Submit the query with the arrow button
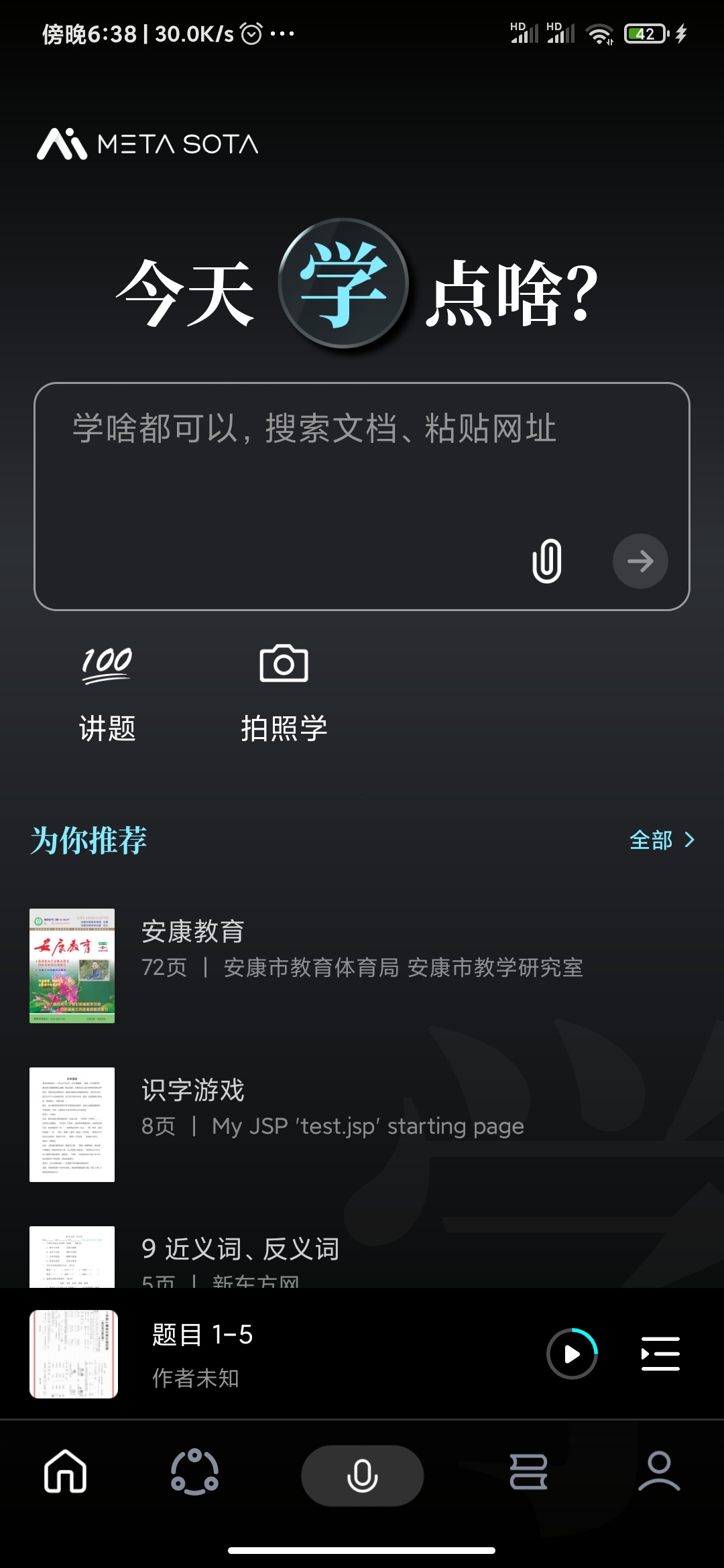 click(x=640, y=561)
